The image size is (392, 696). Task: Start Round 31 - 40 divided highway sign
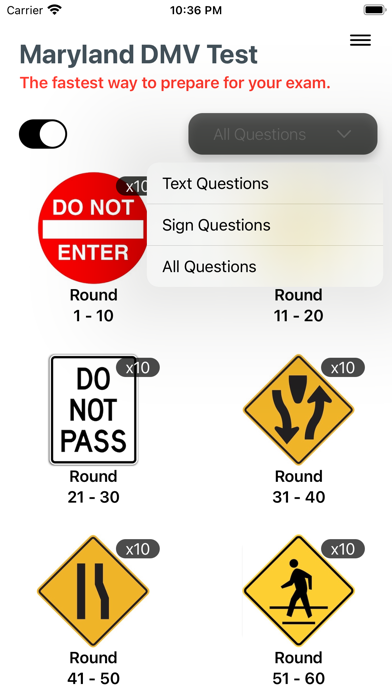[299, 430]
